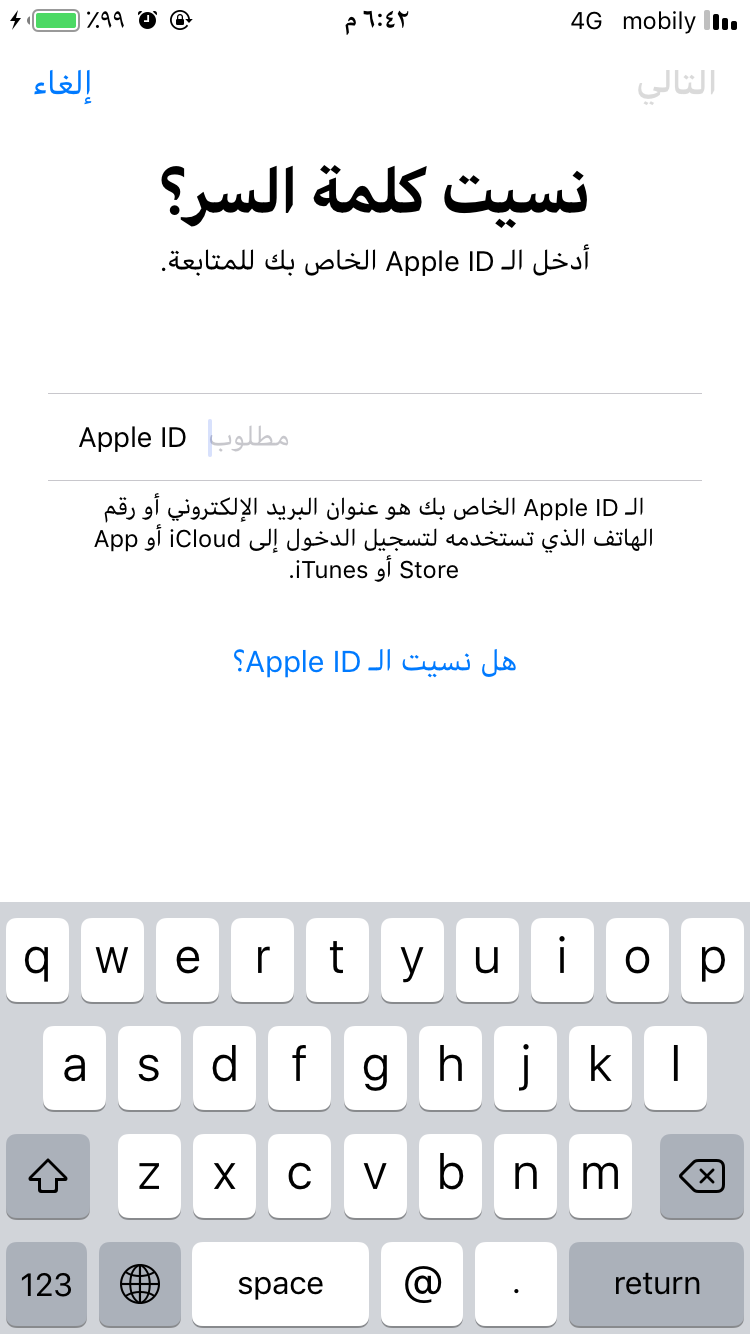The height and width of the screenshot is (1334, 750).
Task: Focus the Apple ID text field
Action: (x=375, y=437)
